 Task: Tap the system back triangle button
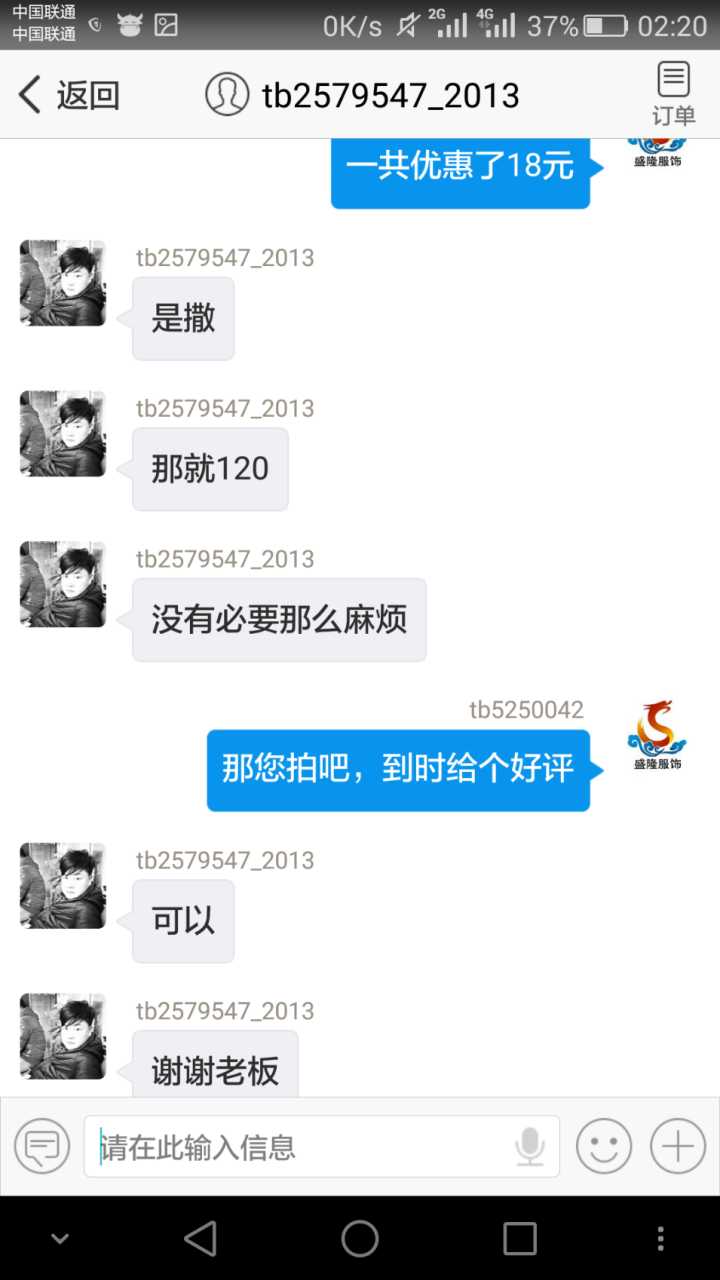click(x=201, y=1239)
